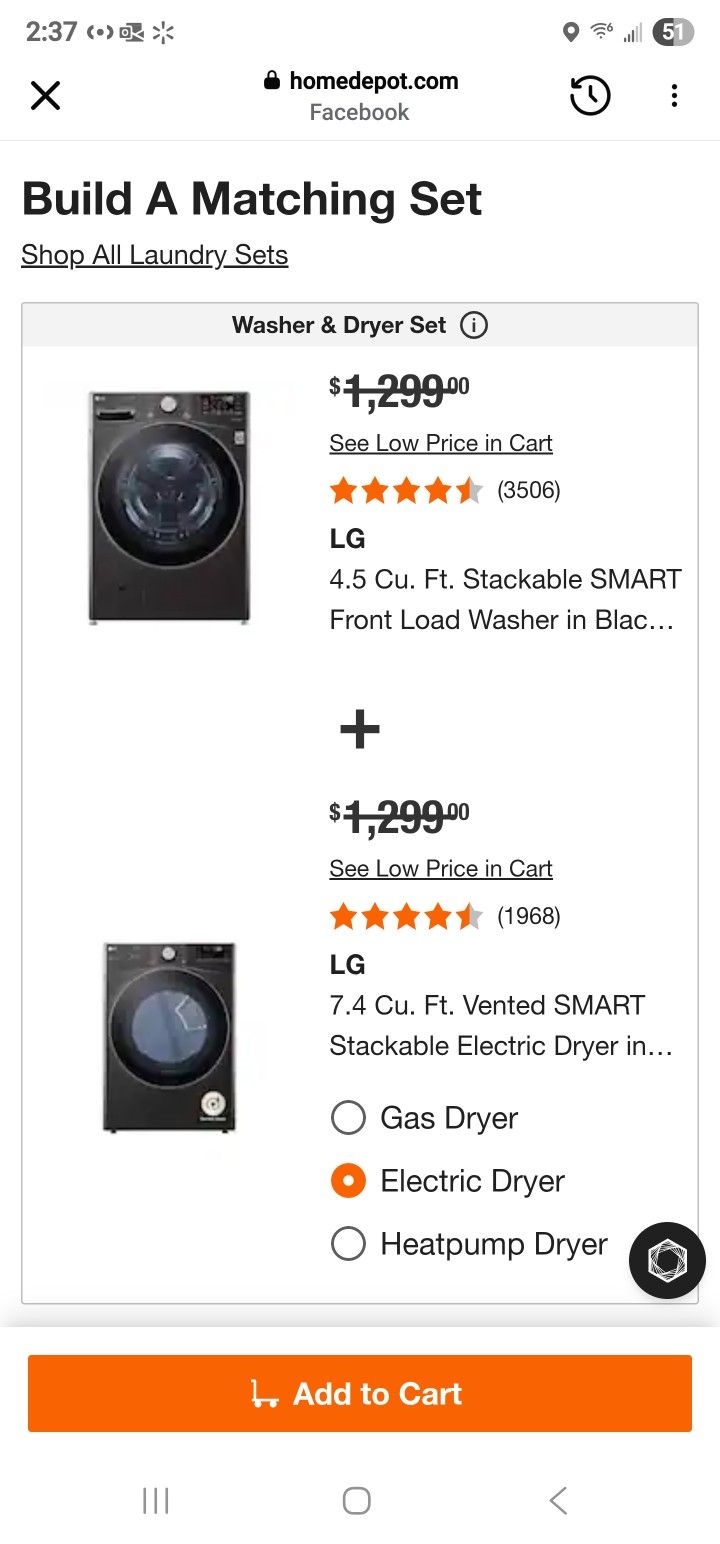Open the three-dot overflow menu
Screen dimensions: 720x1544
click(675, 95)
